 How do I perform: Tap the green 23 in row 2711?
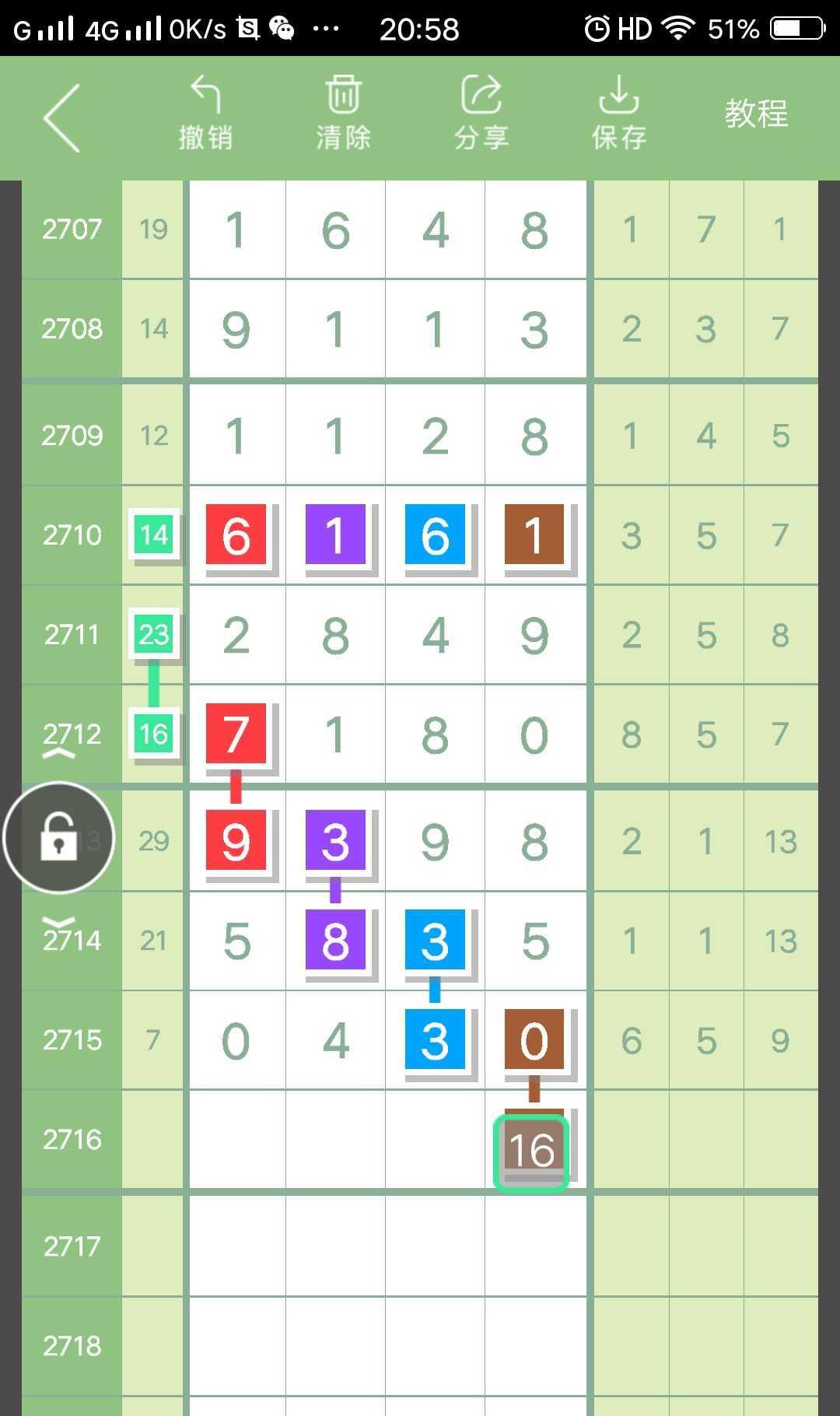(x=154, y=634)
